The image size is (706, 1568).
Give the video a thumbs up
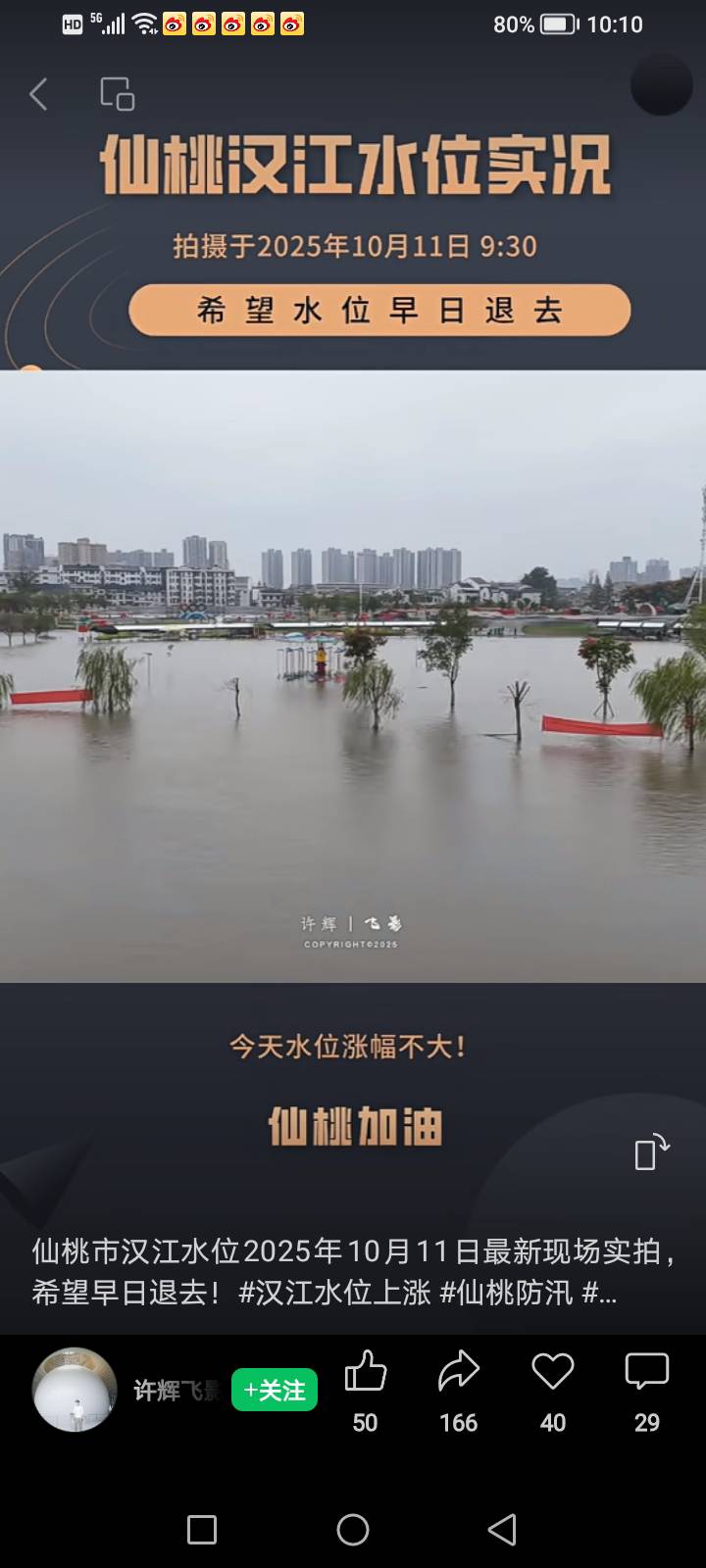click(x=366, y=1372)
